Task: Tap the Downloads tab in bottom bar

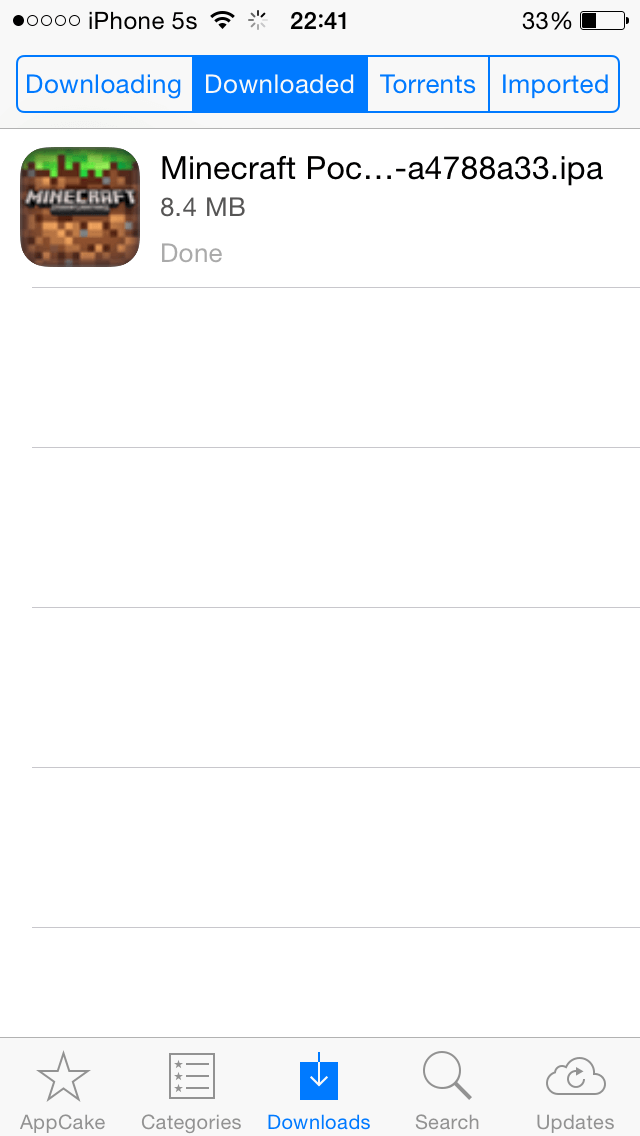Action: 319,1090
